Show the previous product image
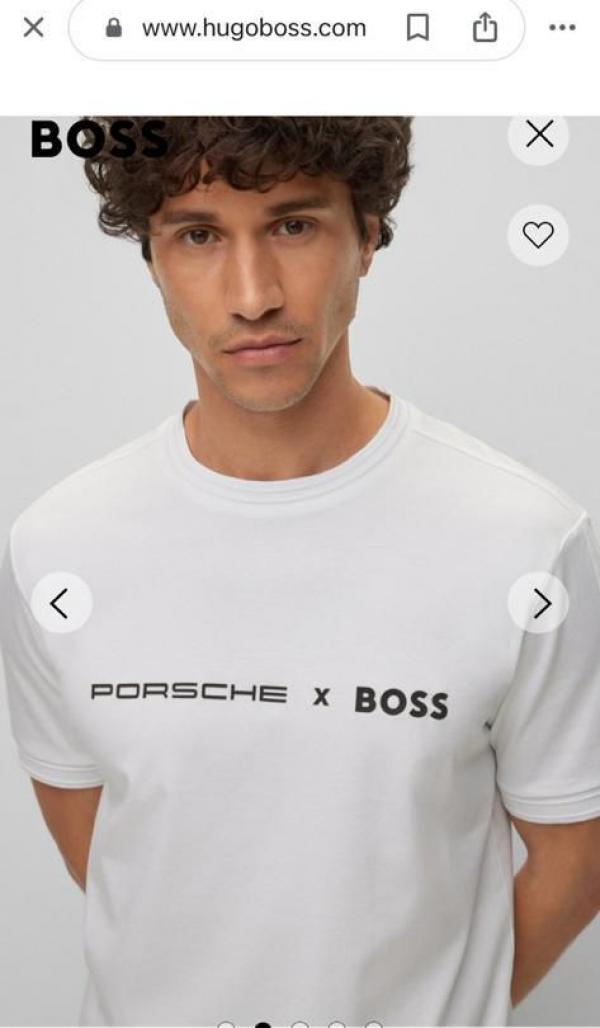Image resolution: width=600 pixels, height=1028 pixels. click(61, 603)
